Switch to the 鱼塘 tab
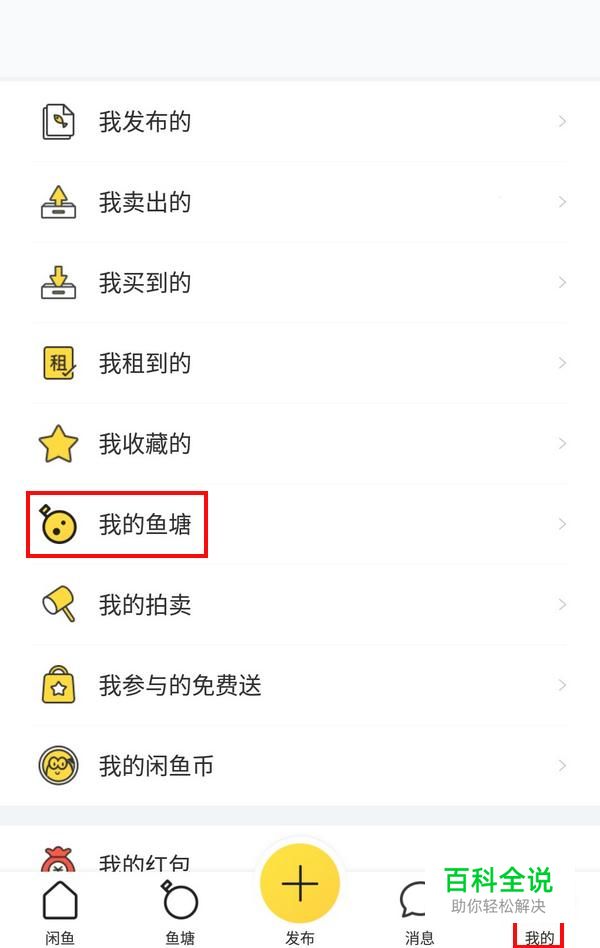Screen dimensions: 600x948 tap(180, 912)
